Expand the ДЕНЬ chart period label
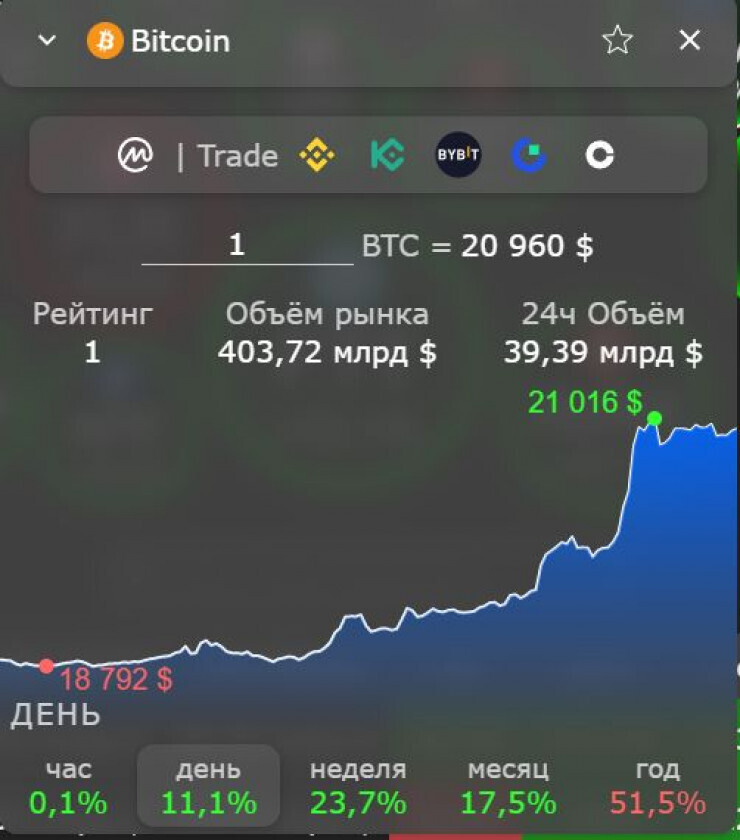The image size is (740, 840). click(x=55, y=715)
